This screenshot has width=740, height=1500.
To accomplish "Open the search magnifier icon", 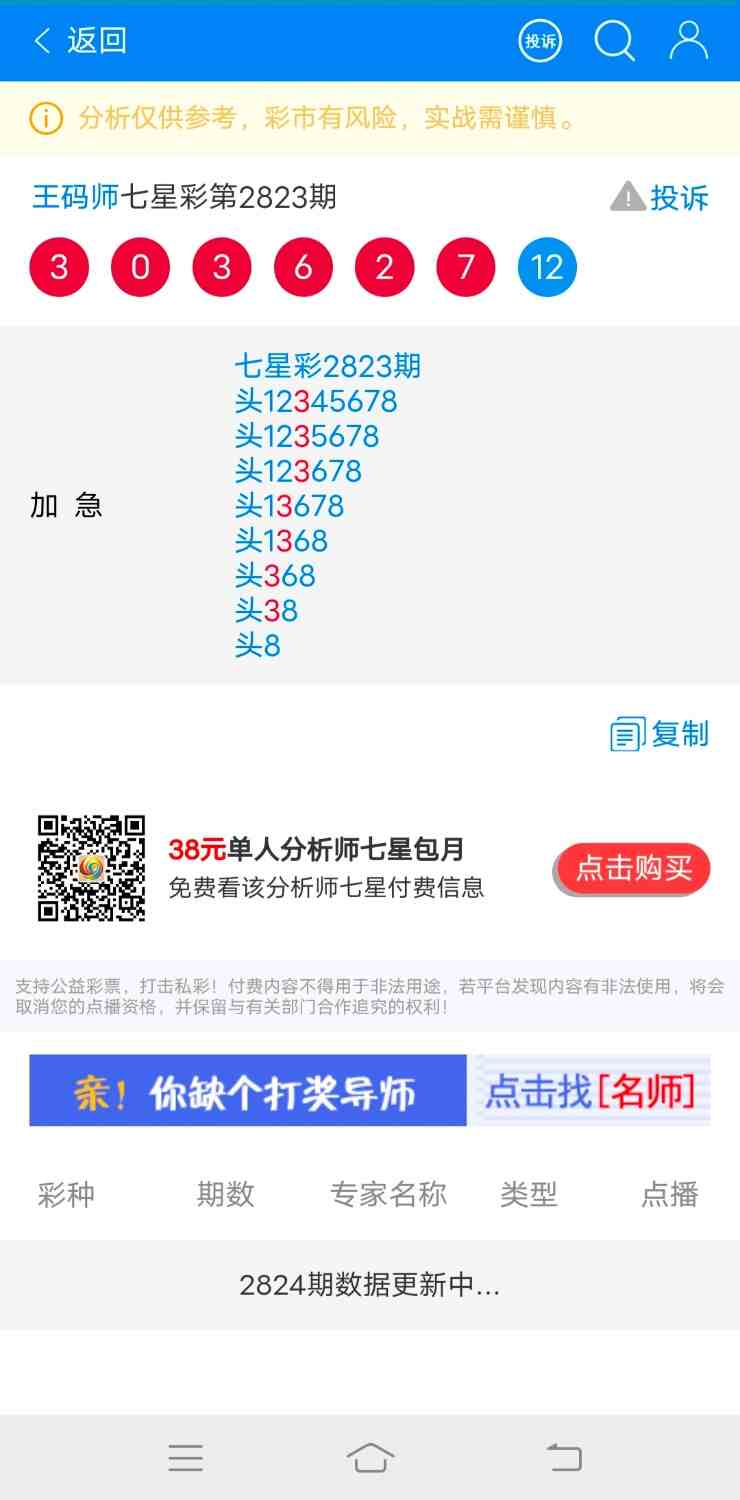I will 614,41.
